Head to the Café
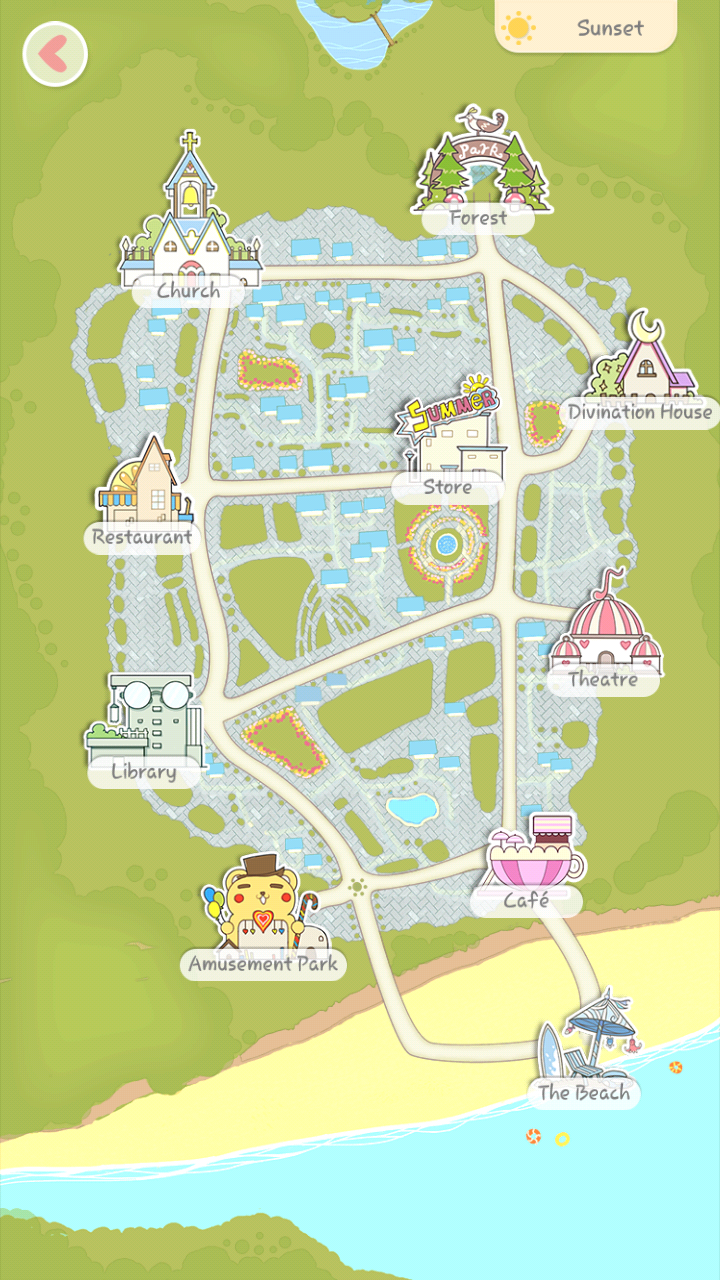 [x=532, y=858]
